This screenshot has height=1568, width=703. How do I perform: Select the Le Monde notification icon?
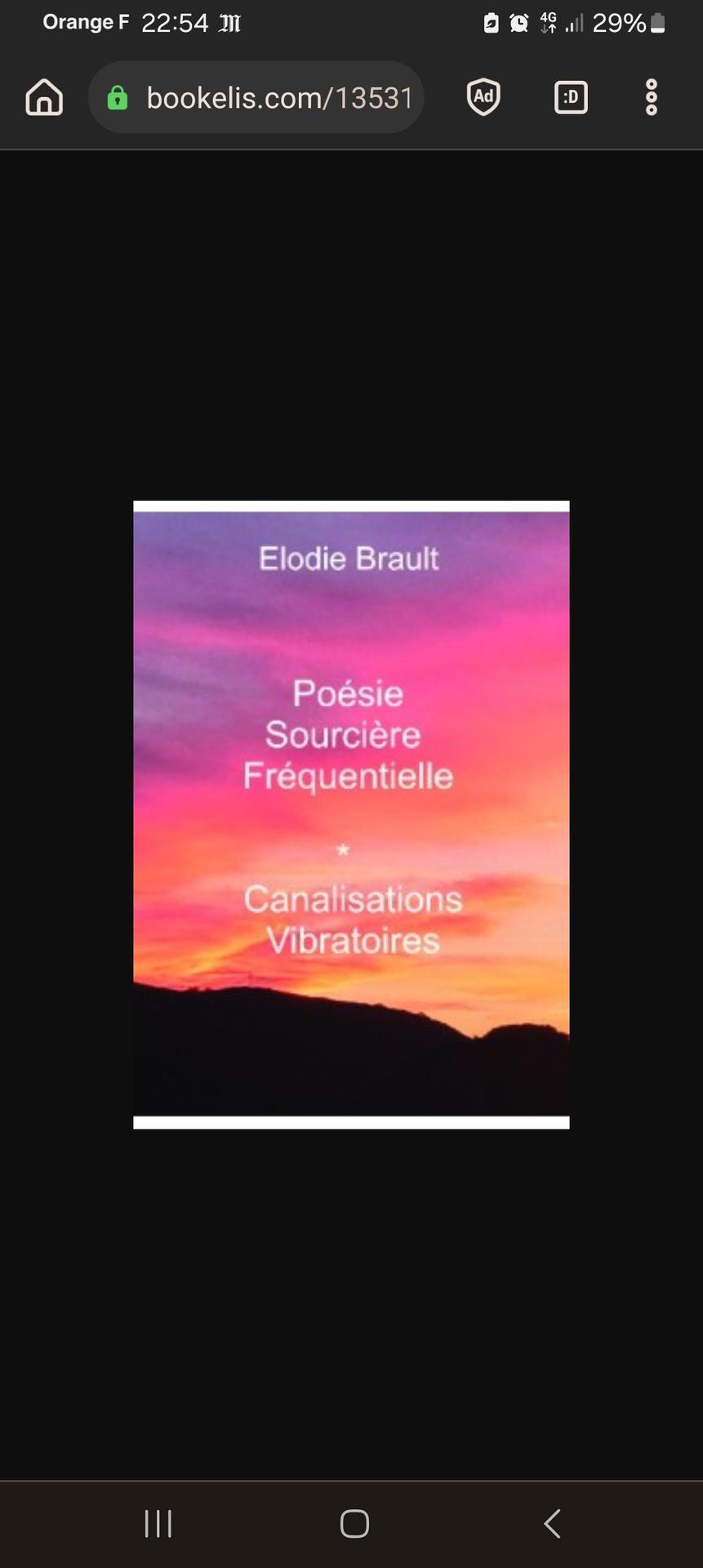coord(230,23)
